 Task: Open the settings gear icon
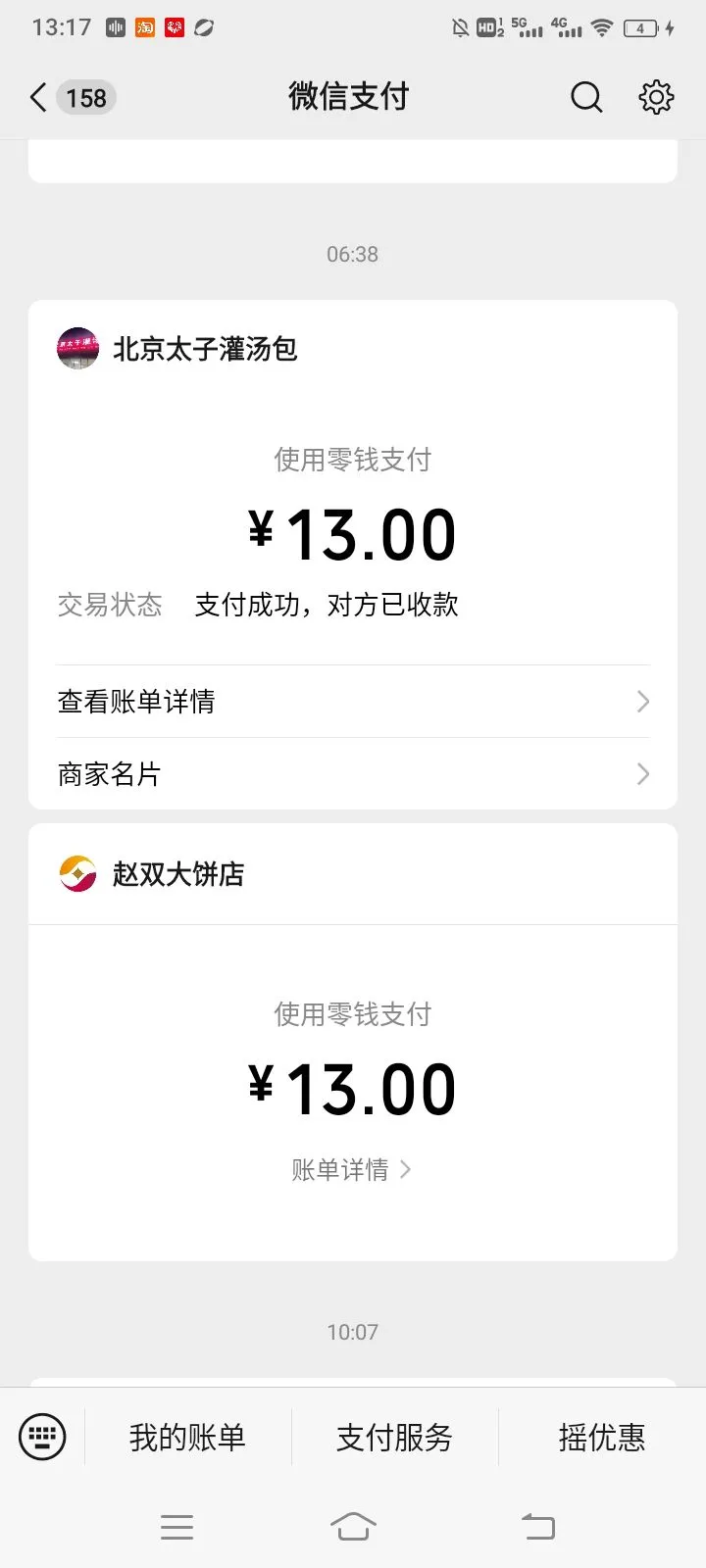(656, 97)
